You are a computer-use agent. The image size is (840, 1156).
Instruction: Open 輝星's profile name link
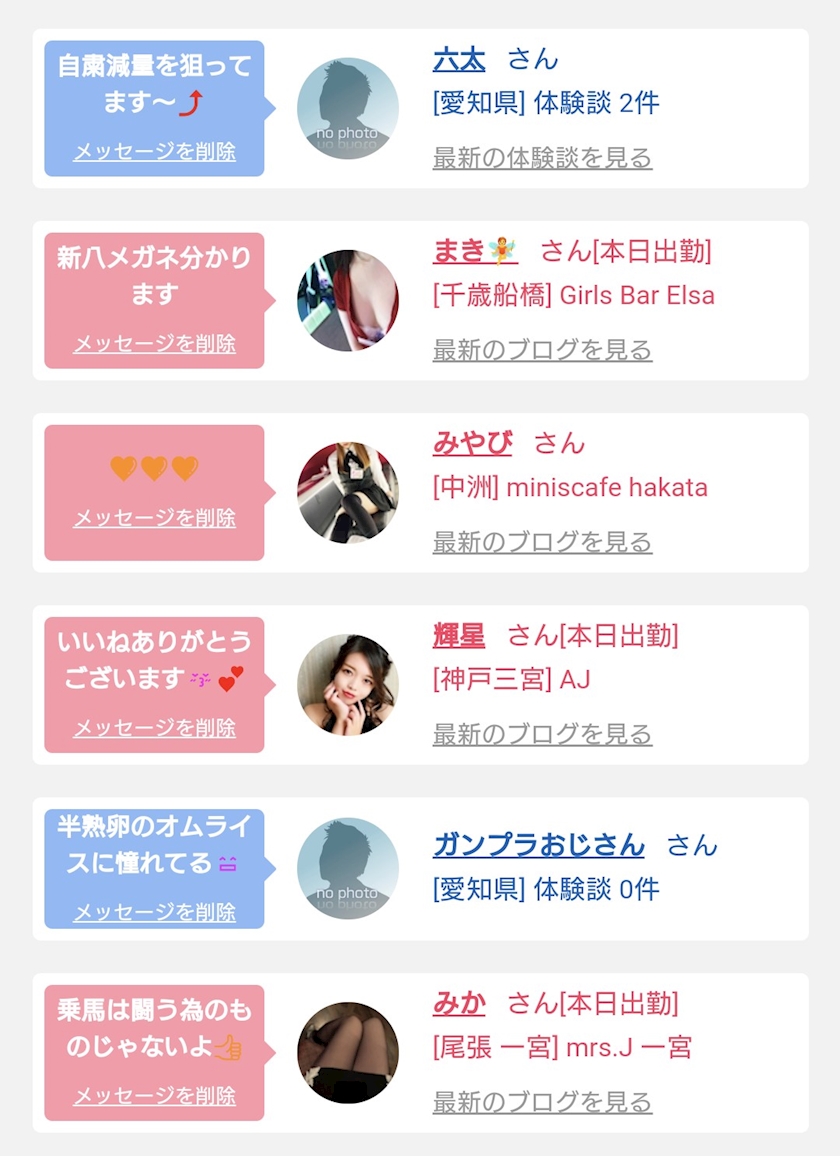[x=459, y=635]
